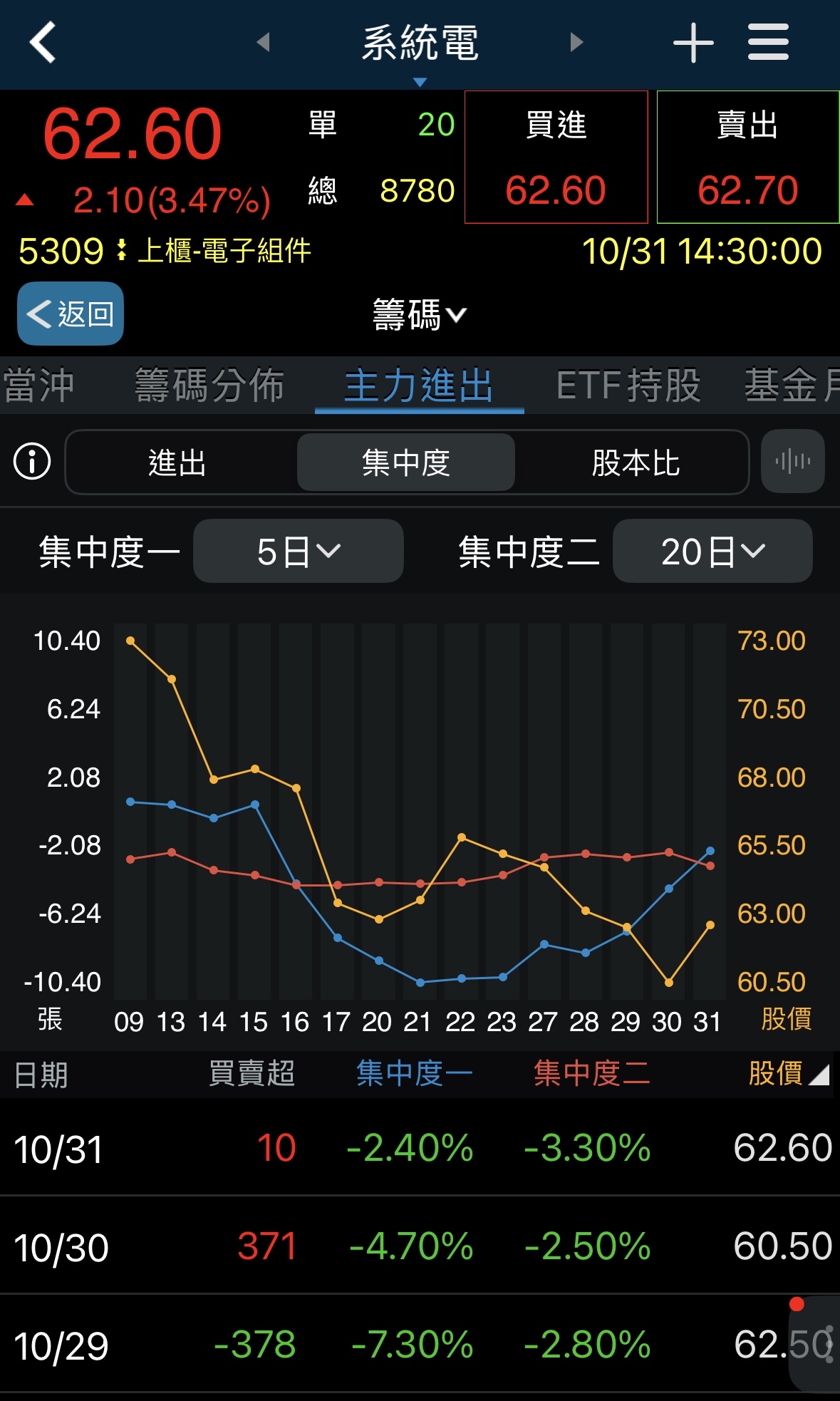Tap the 賣出 price box
This screenshot has width=840, height=1401.
[747, 157]
